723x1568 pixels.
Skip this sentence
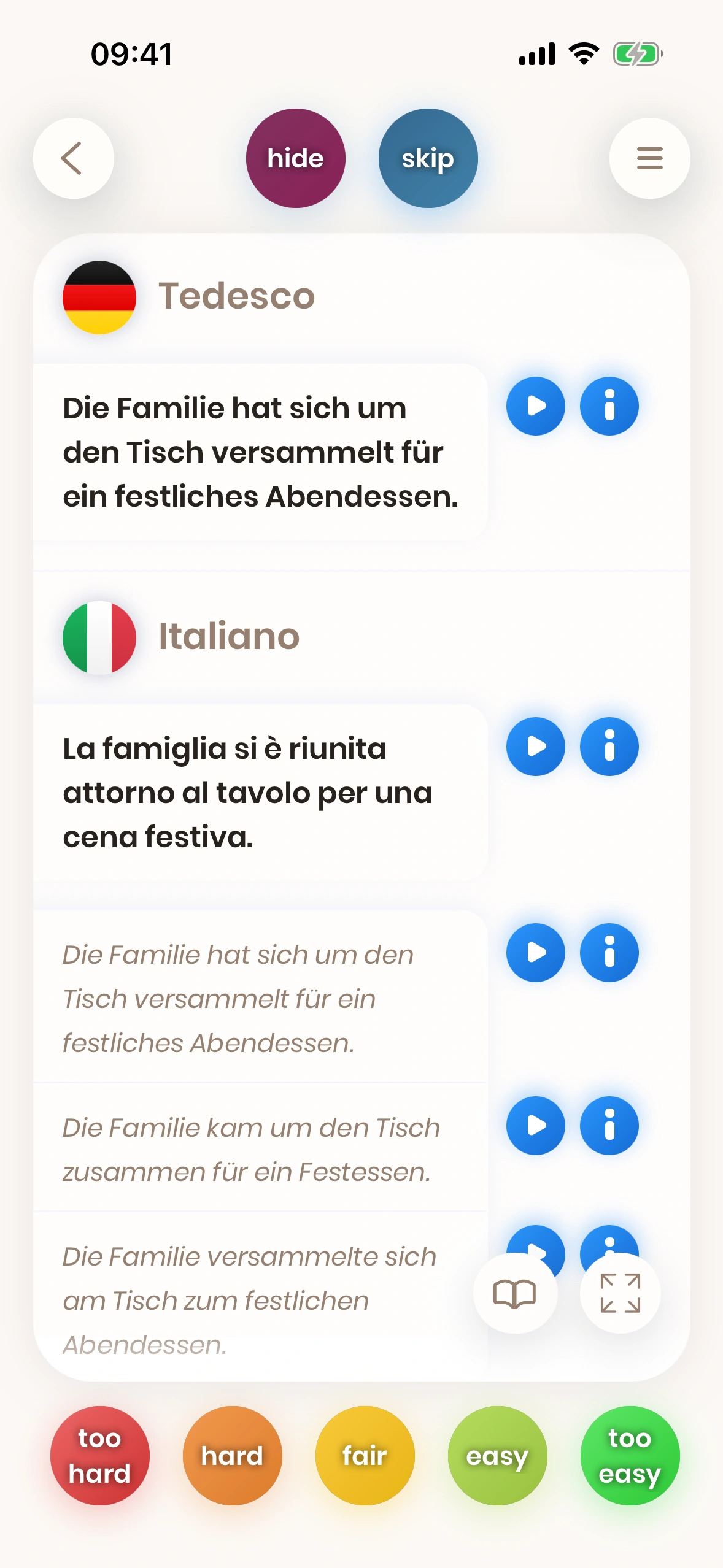coord(428,158)
